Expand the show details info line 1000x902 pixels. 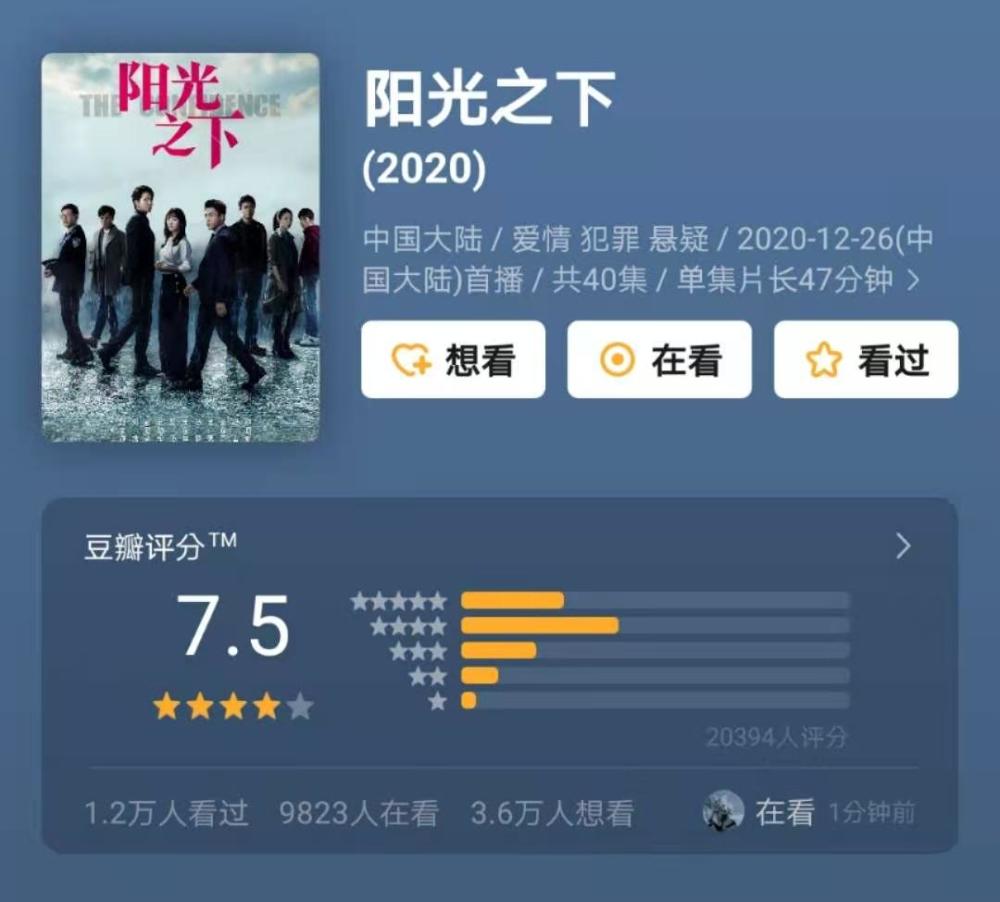(912, 280)
